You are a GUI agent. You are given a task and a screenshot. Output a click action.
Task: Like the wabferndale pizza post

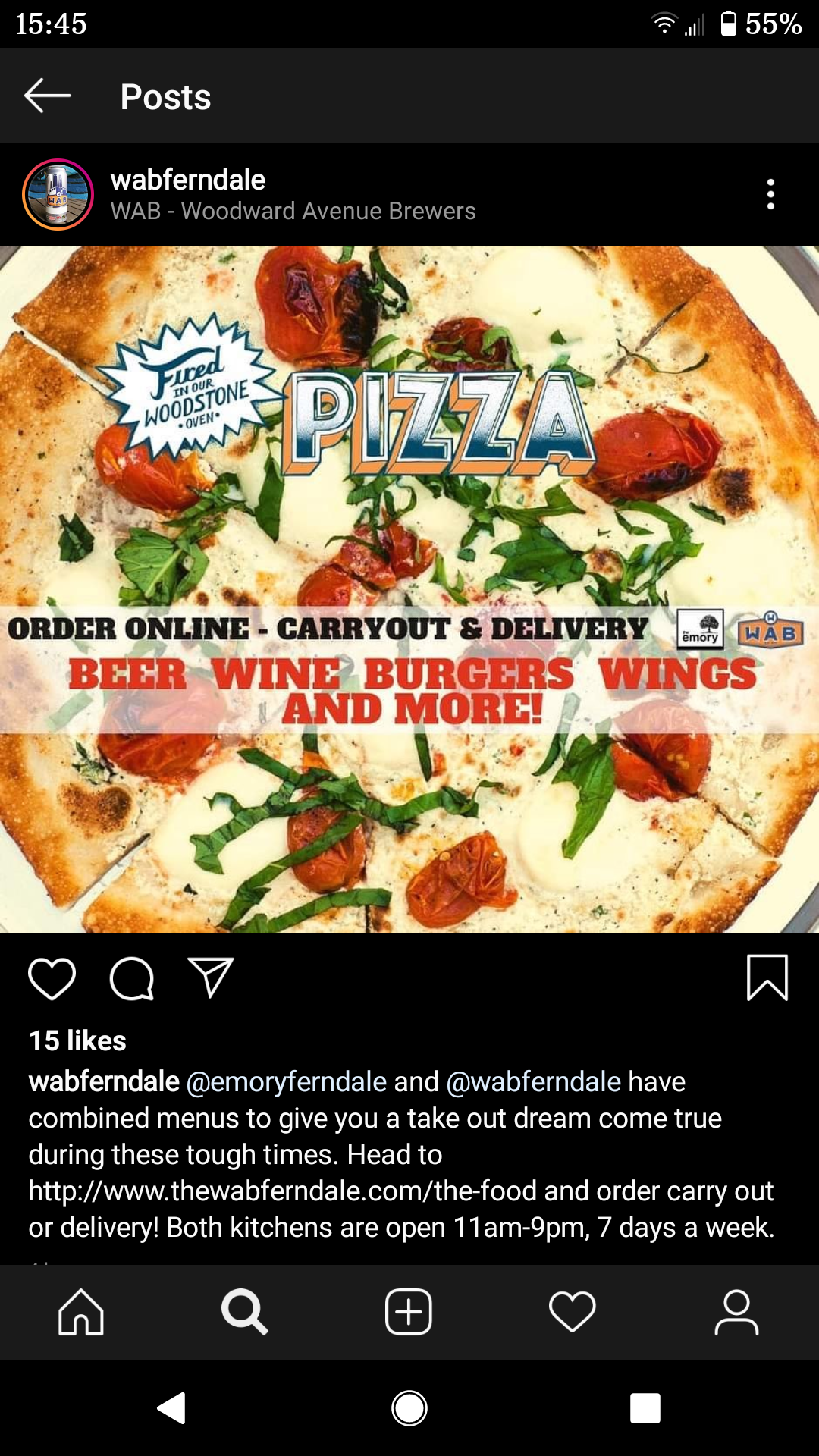(x=52, y=978)
